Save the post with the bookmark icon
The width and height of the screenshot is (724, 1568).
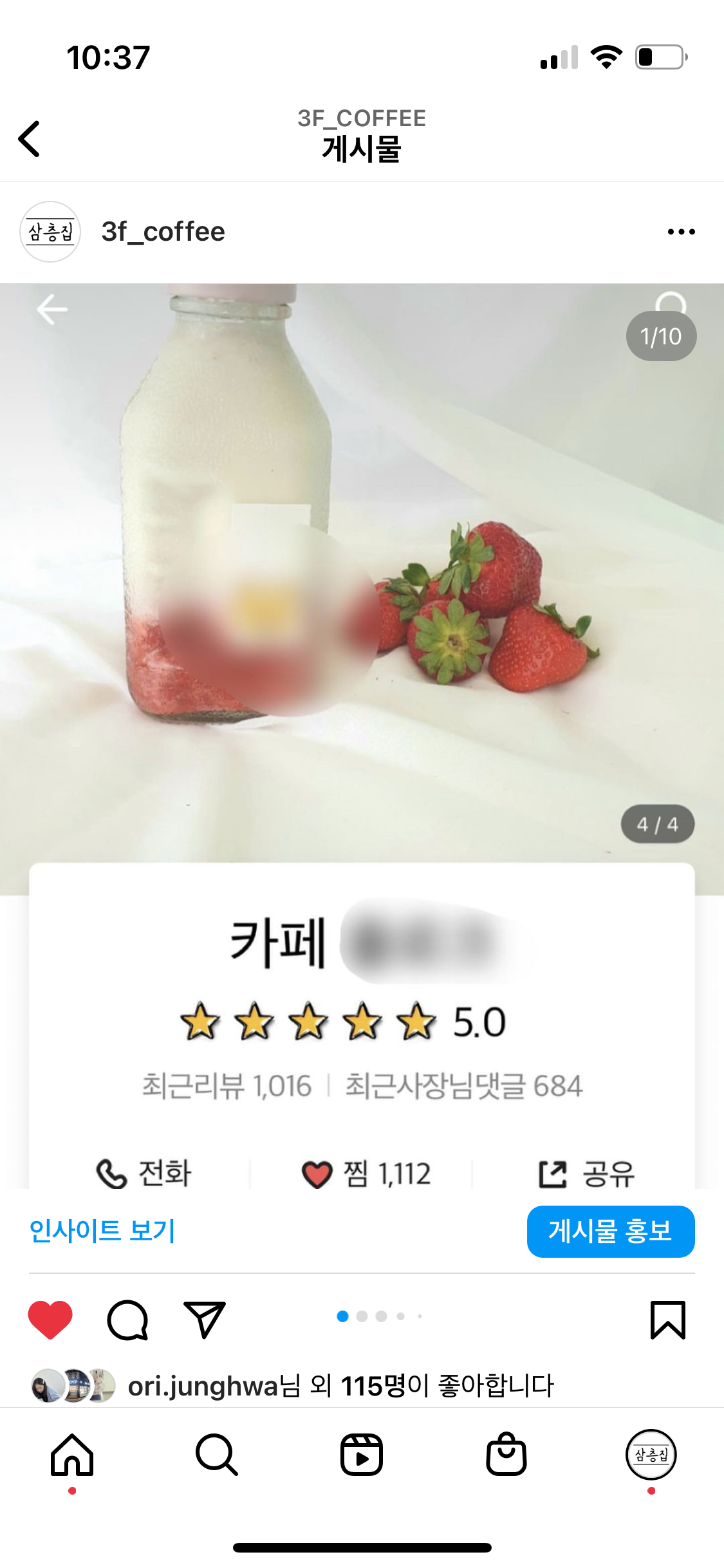(x=667, y=1320)
